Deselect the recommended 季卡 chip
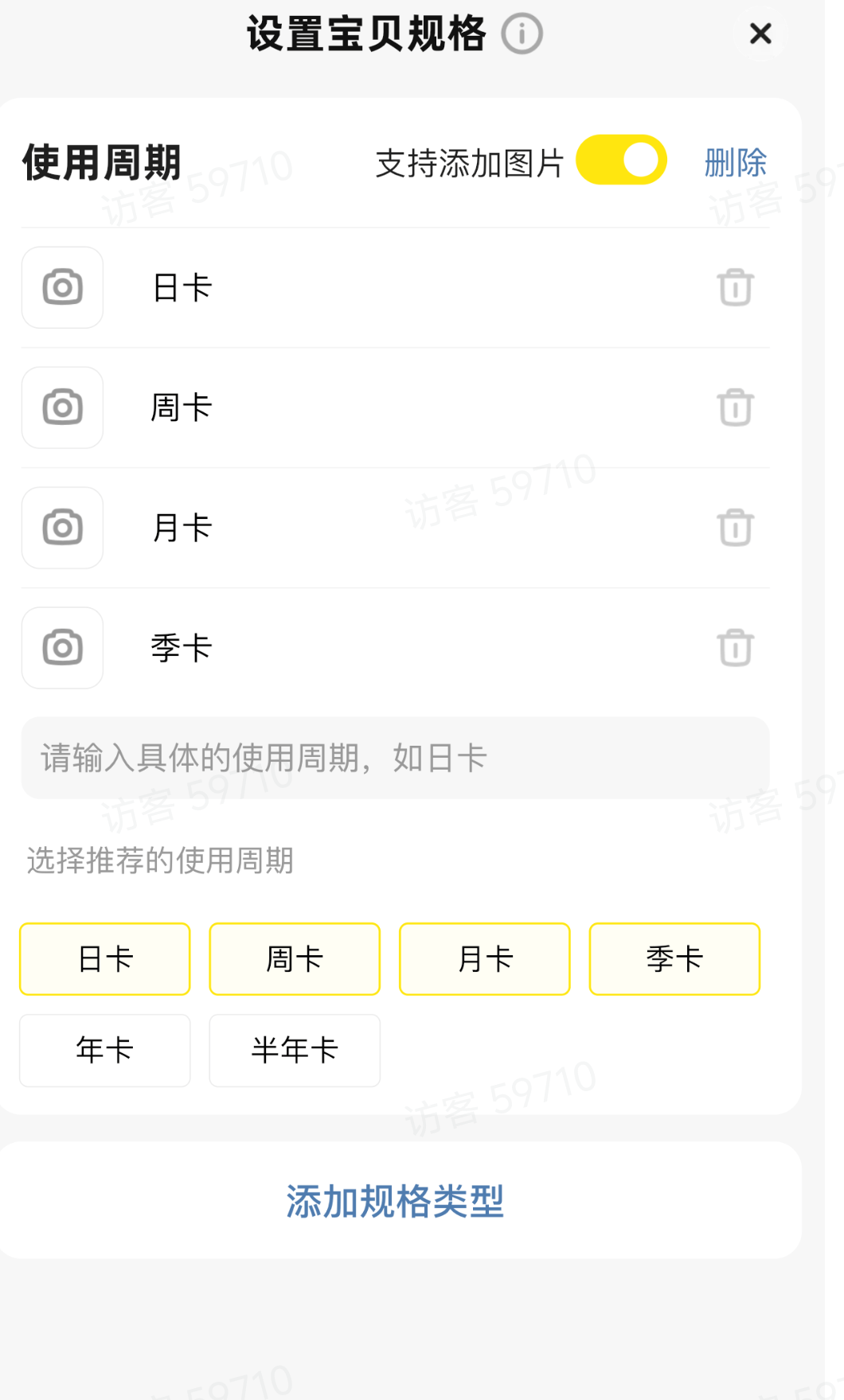 pos(674,959)
